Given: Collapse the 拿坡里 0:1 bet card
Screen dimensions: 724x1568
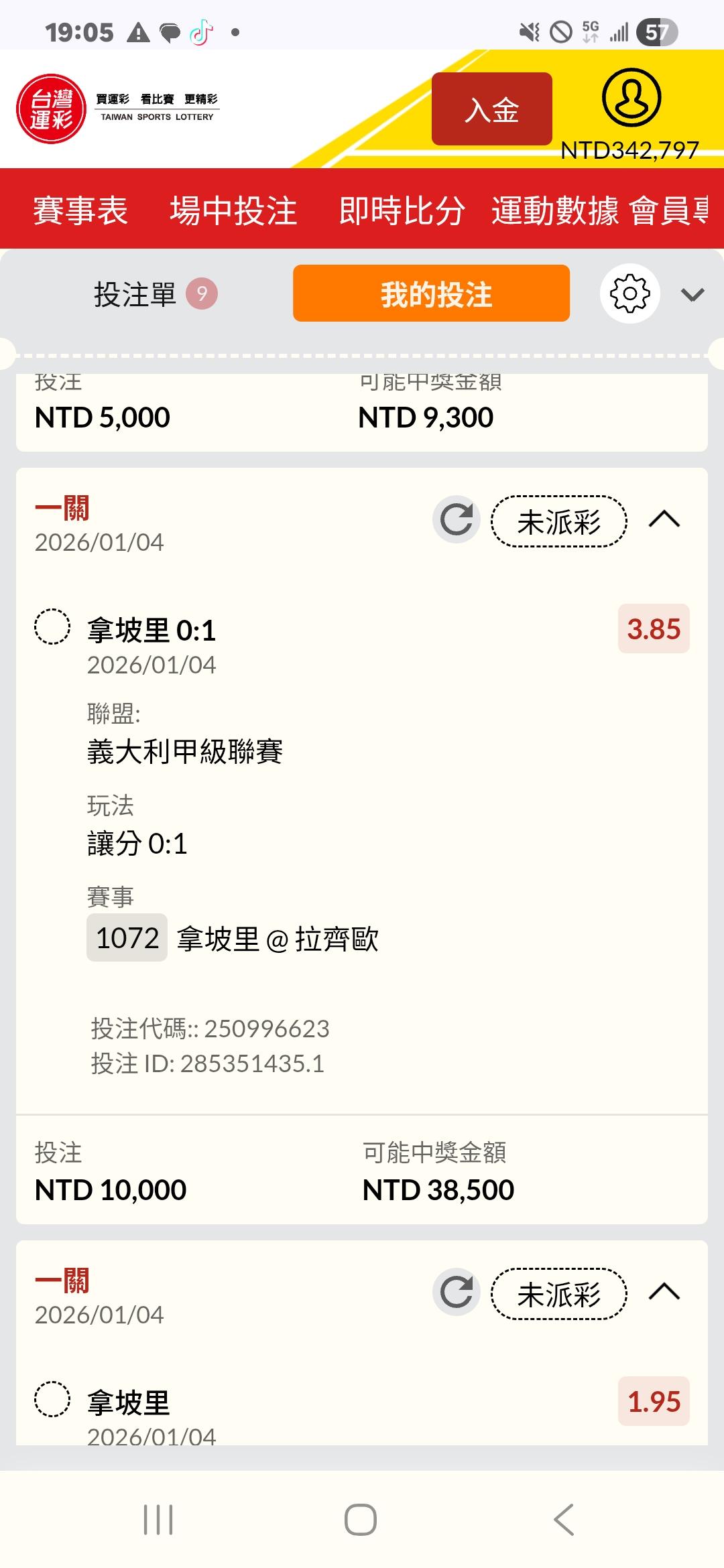Looking at the screenshot, I should pos(664,520).
